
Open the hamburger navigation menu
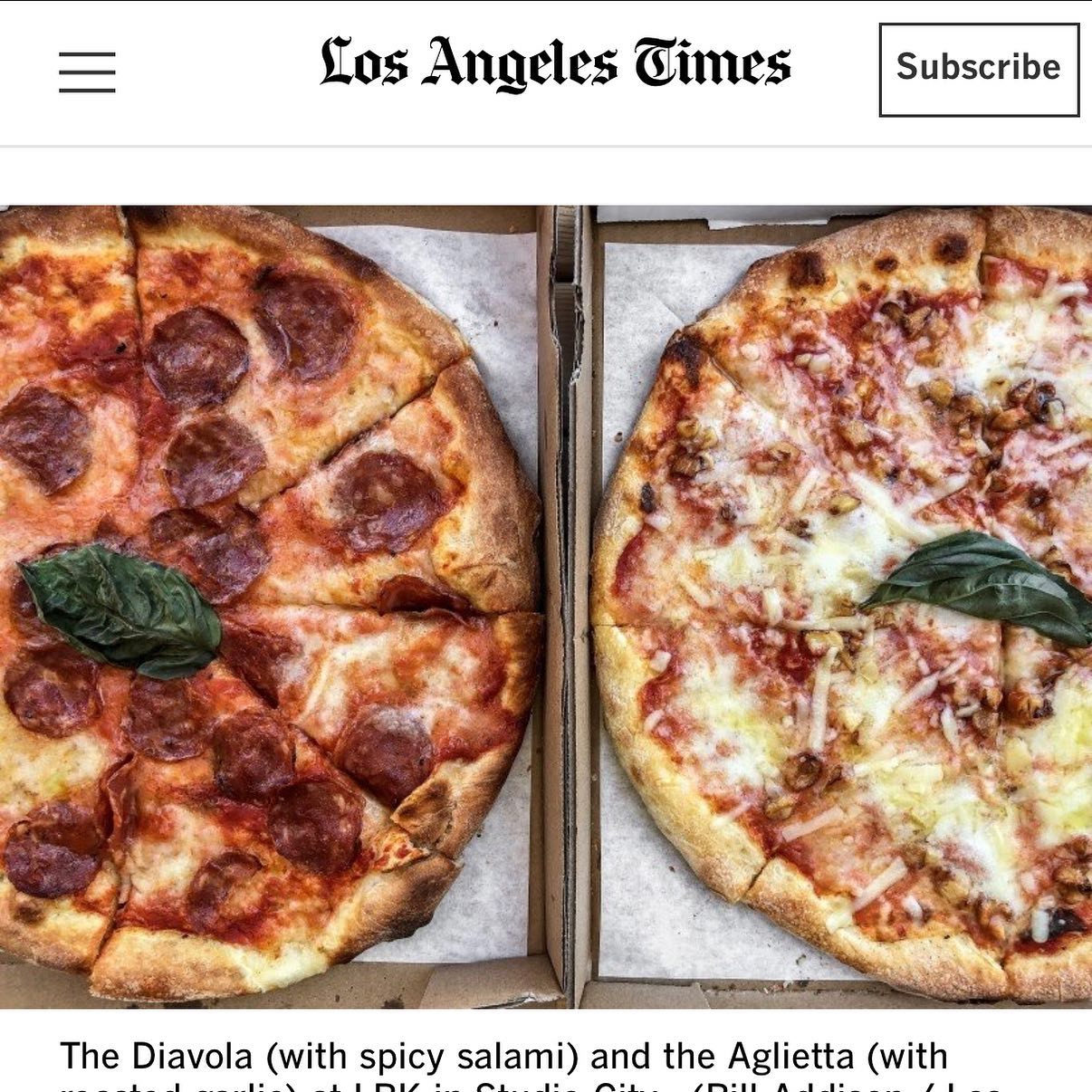pos(87,72)
